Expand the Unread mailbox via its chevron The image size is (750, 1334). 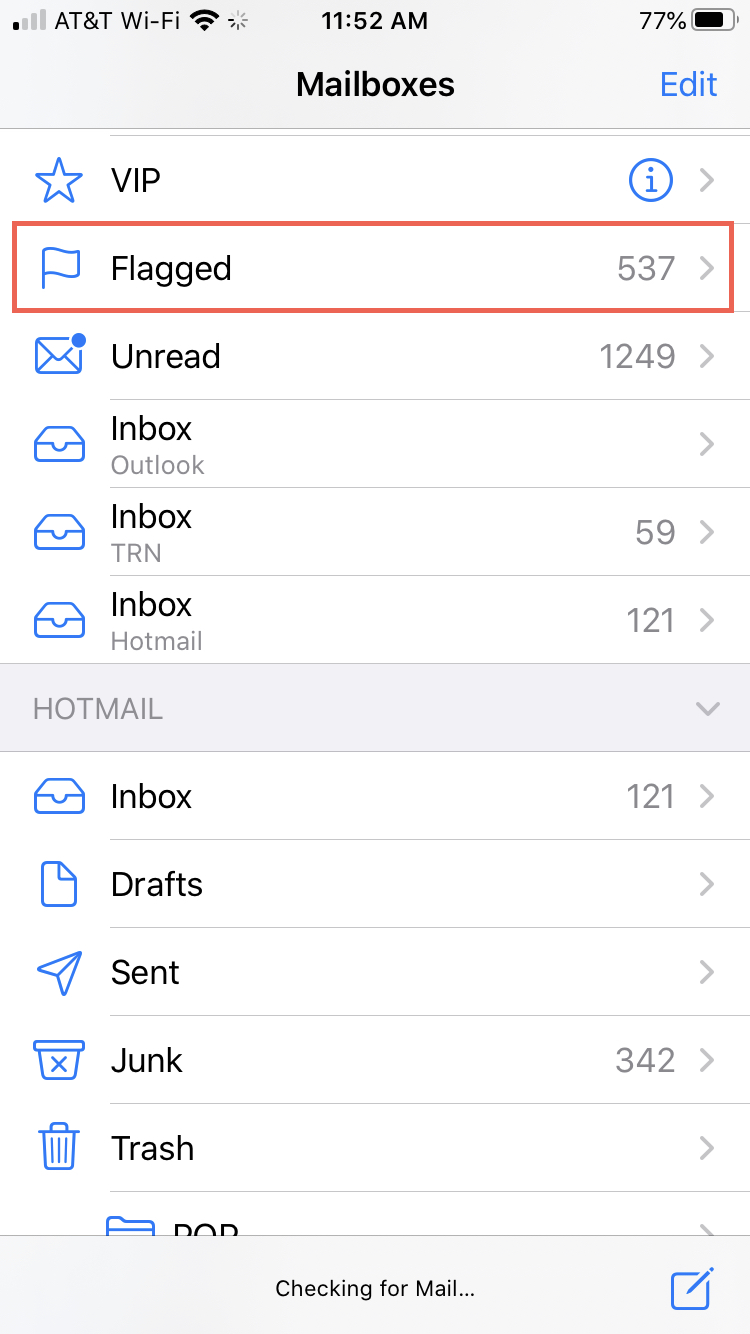(708, 355)
